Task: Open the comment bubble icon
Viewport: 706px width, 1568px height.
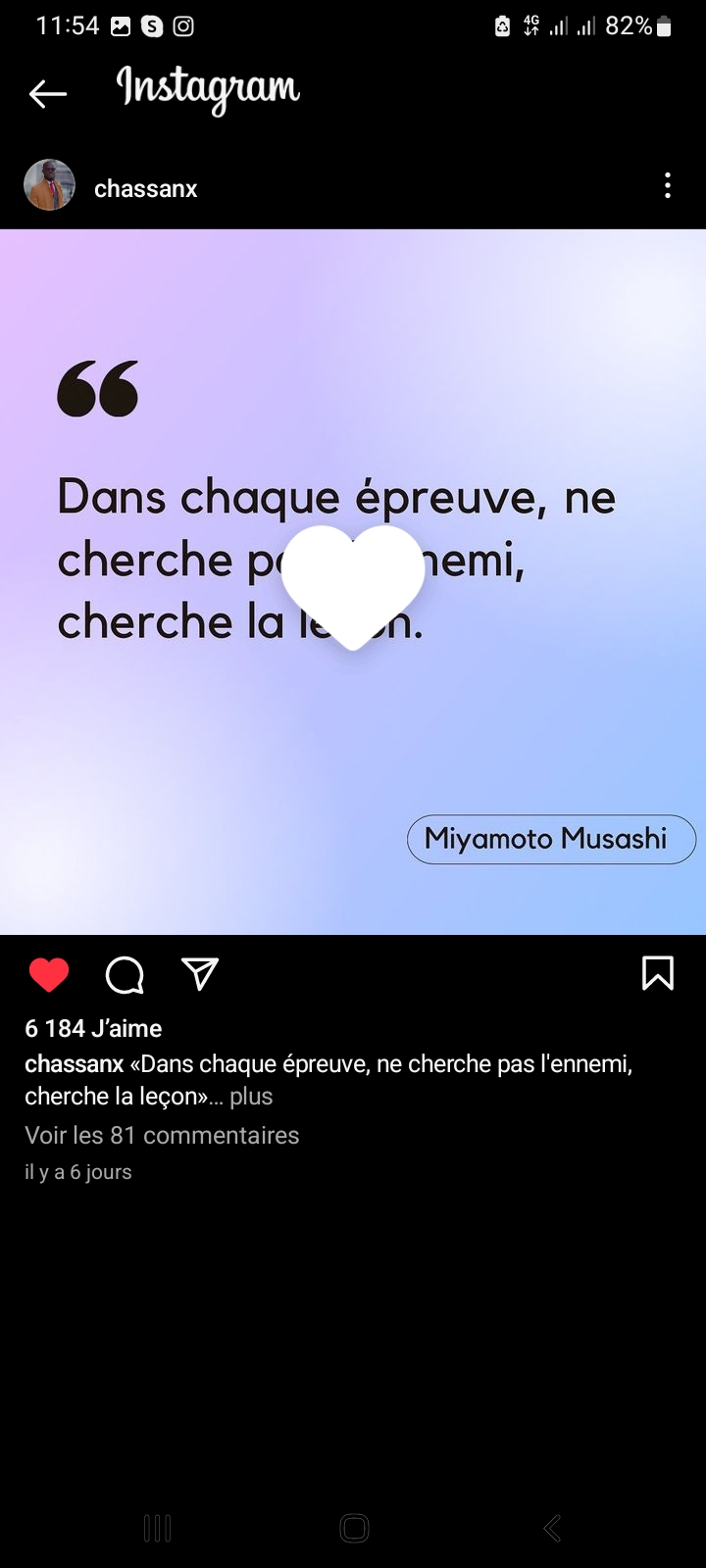Action: coord(125,974)
